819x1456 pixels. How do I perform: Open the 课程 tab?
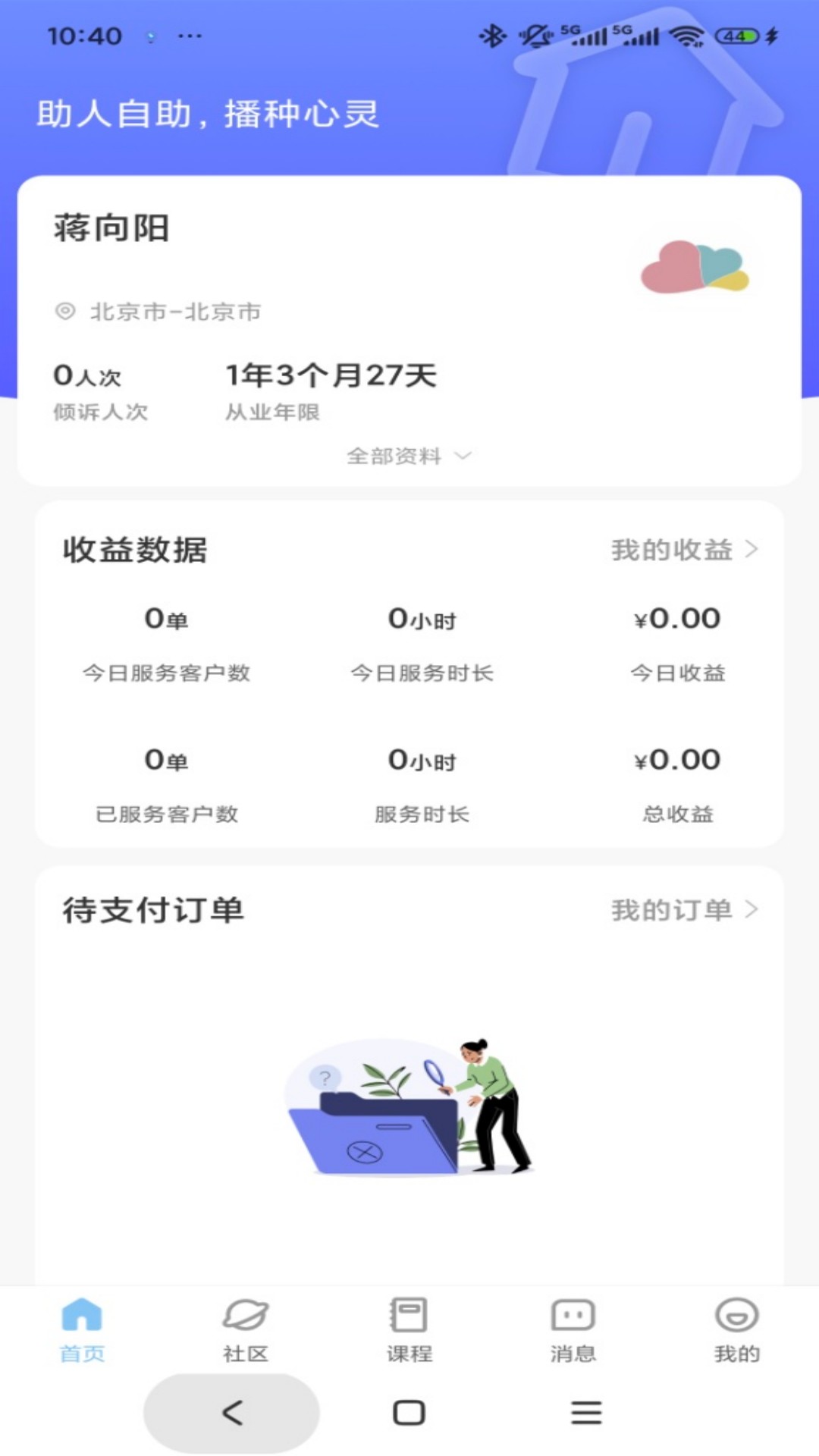pyautogui.click(x=409, y=1329)
